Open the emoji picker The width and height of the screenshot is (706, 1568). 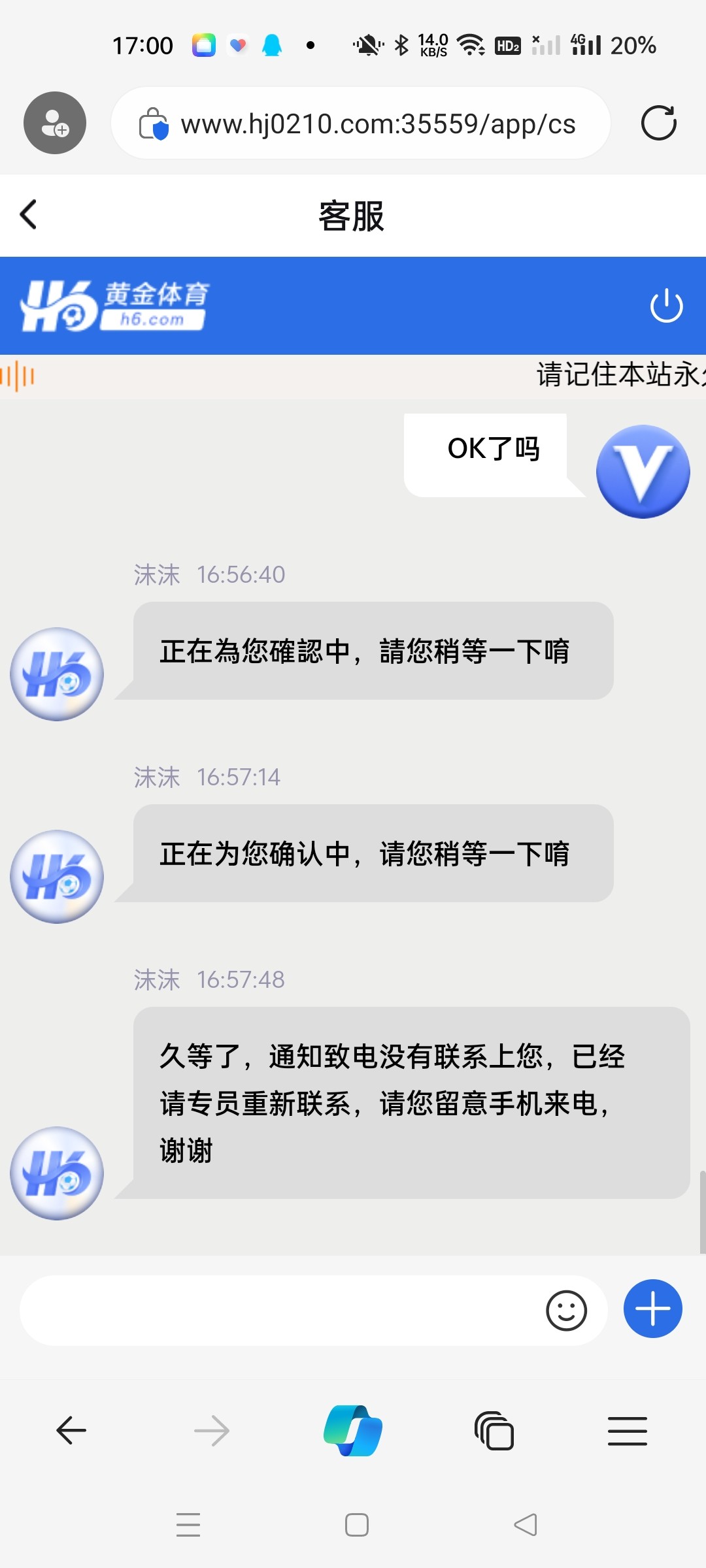point(566,1310)
